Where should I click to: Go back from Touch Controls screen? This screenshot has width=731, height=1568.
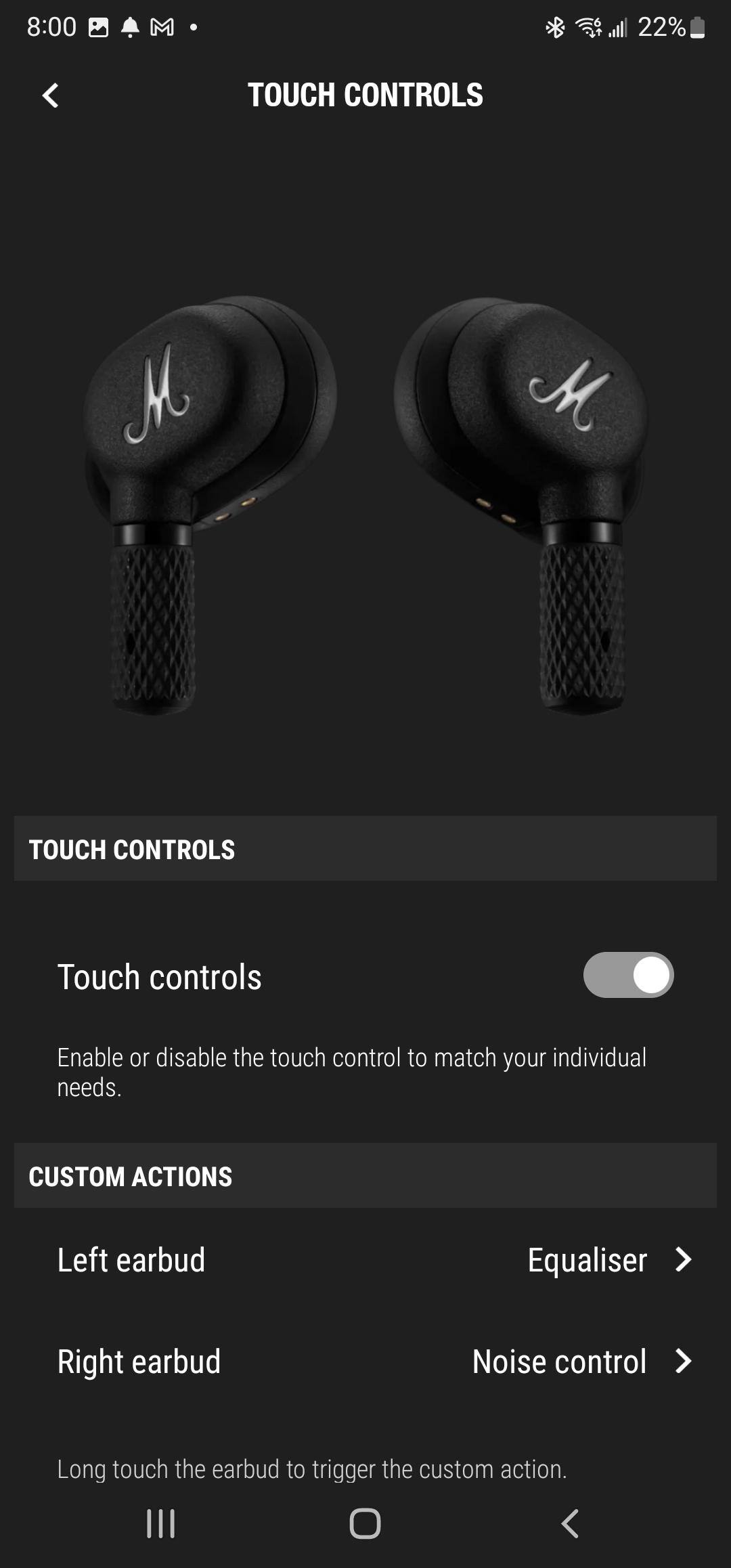pos(51,95)
